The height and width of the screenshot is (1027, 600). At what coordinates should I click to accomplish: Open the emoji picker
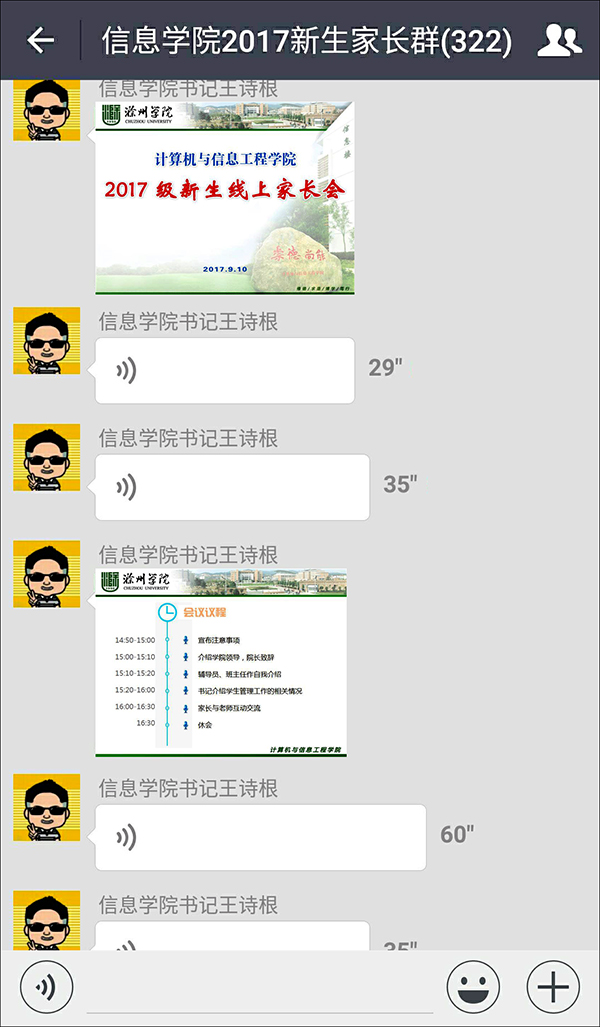pyautogui.click(x=473, y=988)
